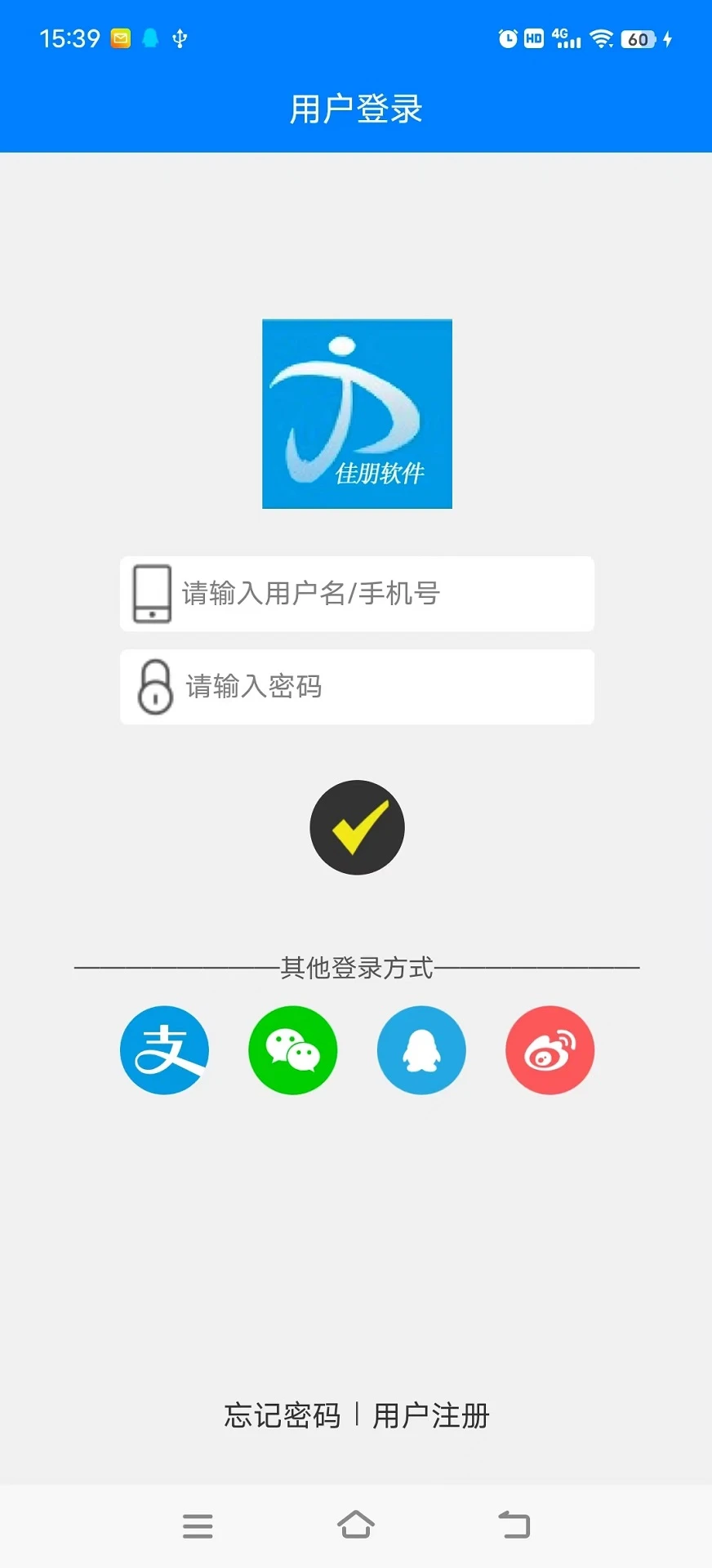Tap the phone icon beside username field
This screenshot has height=1568, width=712.
(153, 594)
